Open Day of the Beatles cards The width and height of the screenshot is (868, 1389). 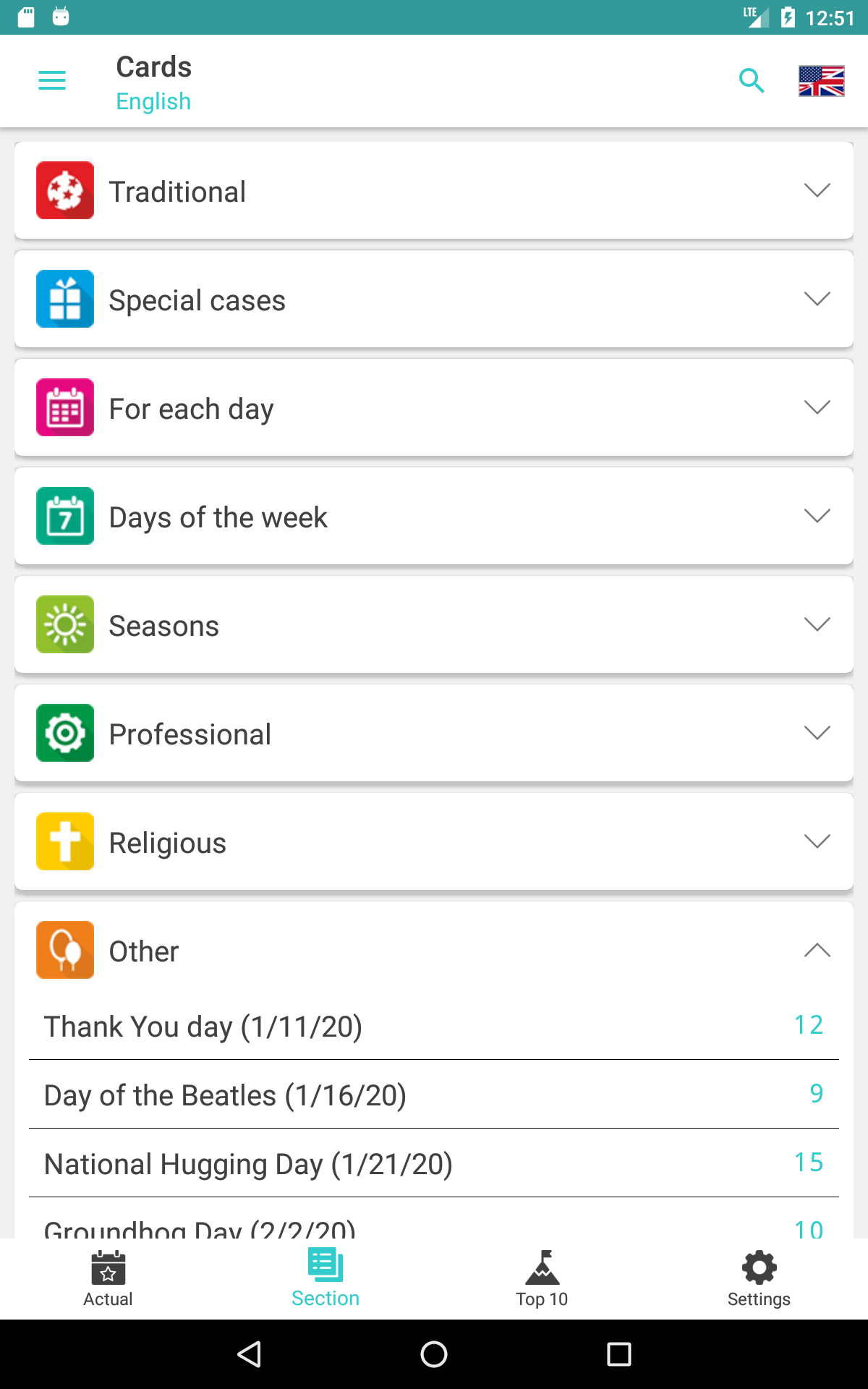(434, 1095)
